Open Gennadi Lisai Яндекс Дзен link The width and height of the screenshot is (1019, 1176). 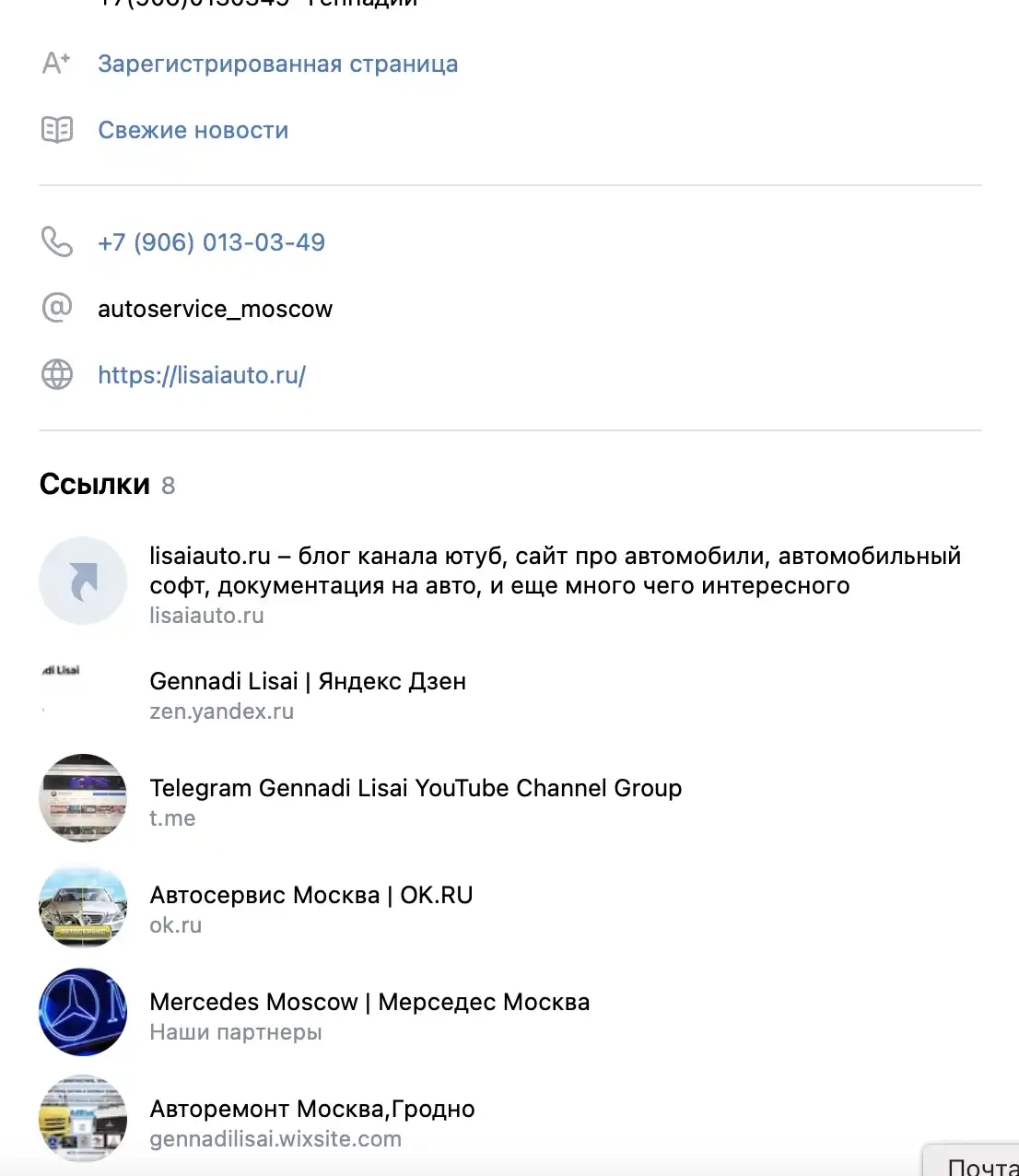tap(308, 682)
